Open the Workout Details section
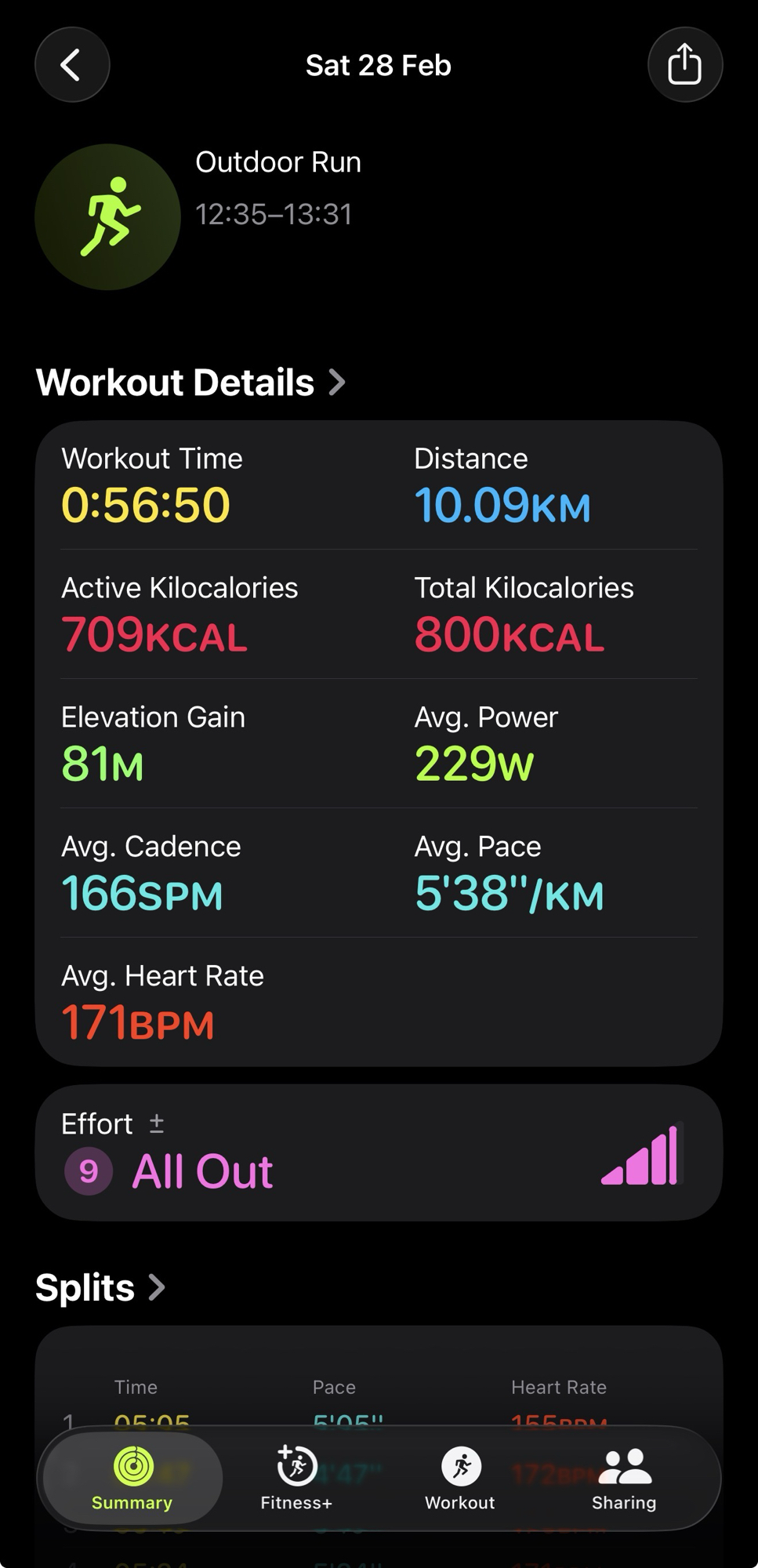The width and height of the screenshot is (758, 1568). coord(190,383)
